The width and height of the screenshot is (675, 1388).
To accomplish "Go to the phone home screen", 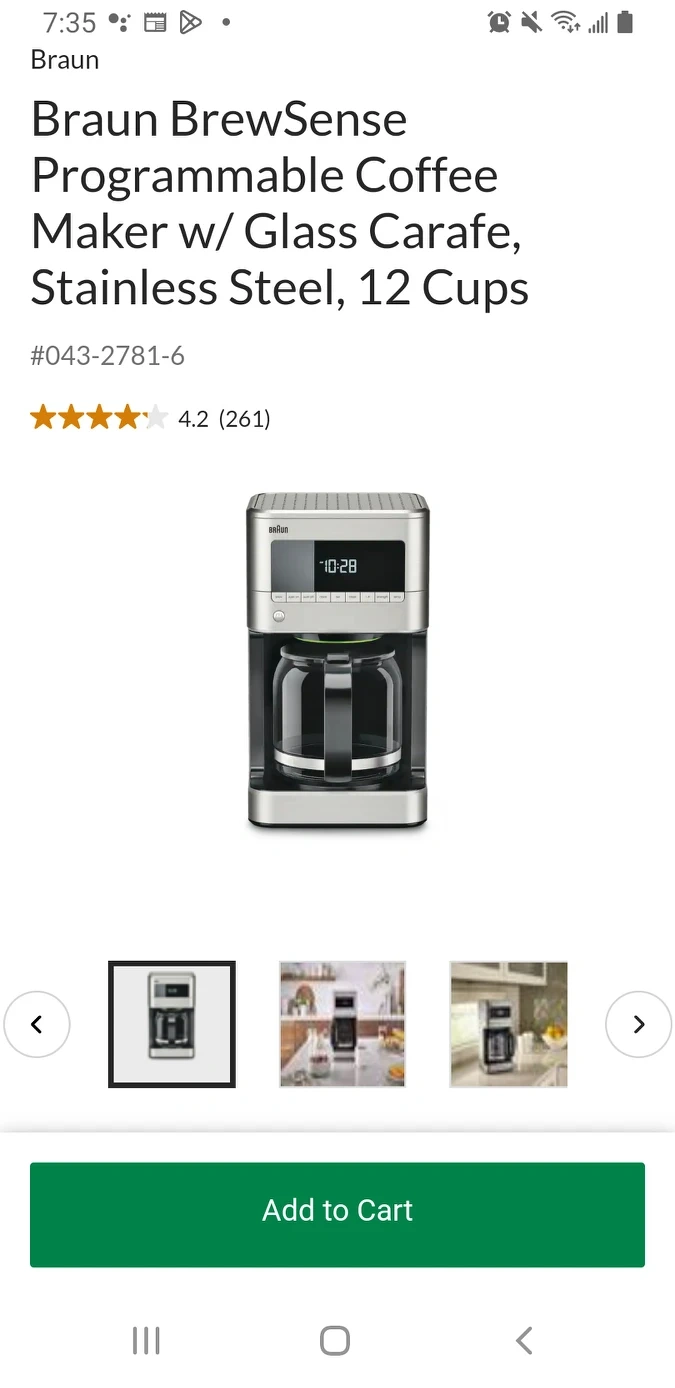I will (x=335, y=1340).
